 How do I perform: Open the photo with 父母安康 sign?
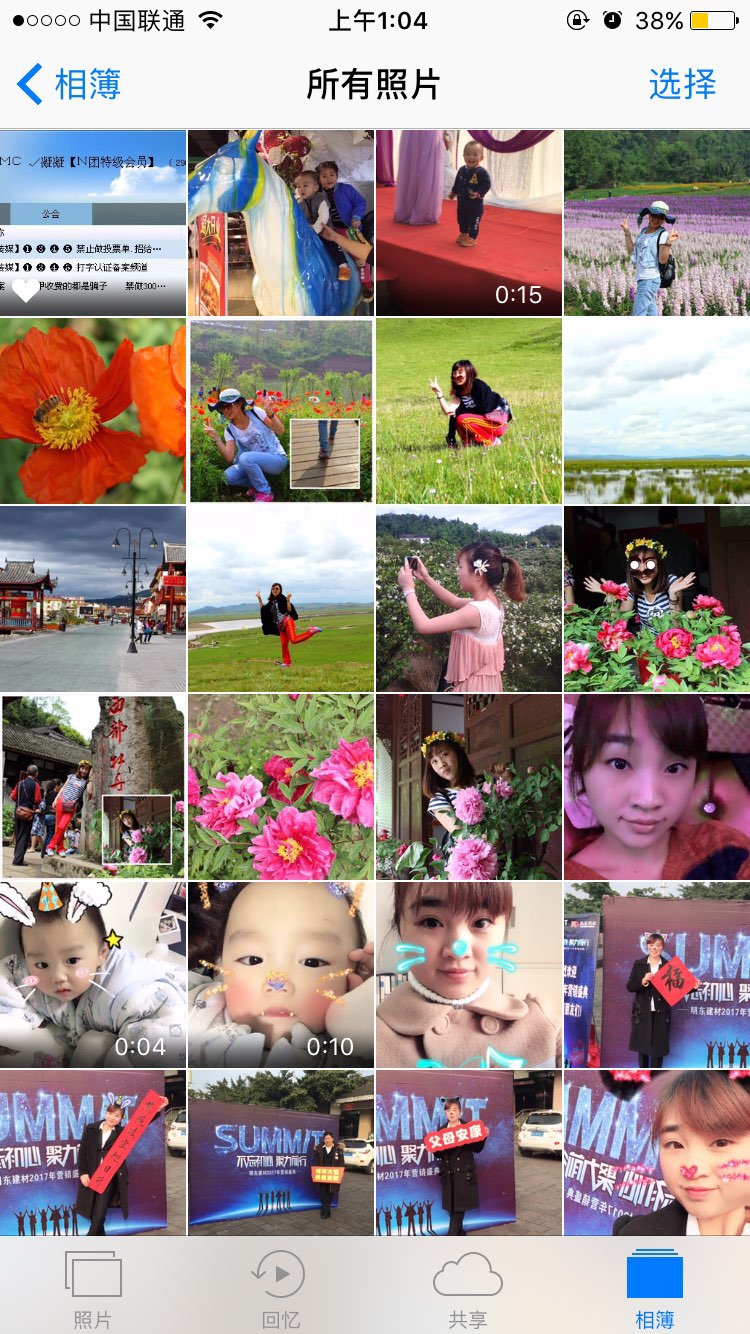click(468, 1152)
